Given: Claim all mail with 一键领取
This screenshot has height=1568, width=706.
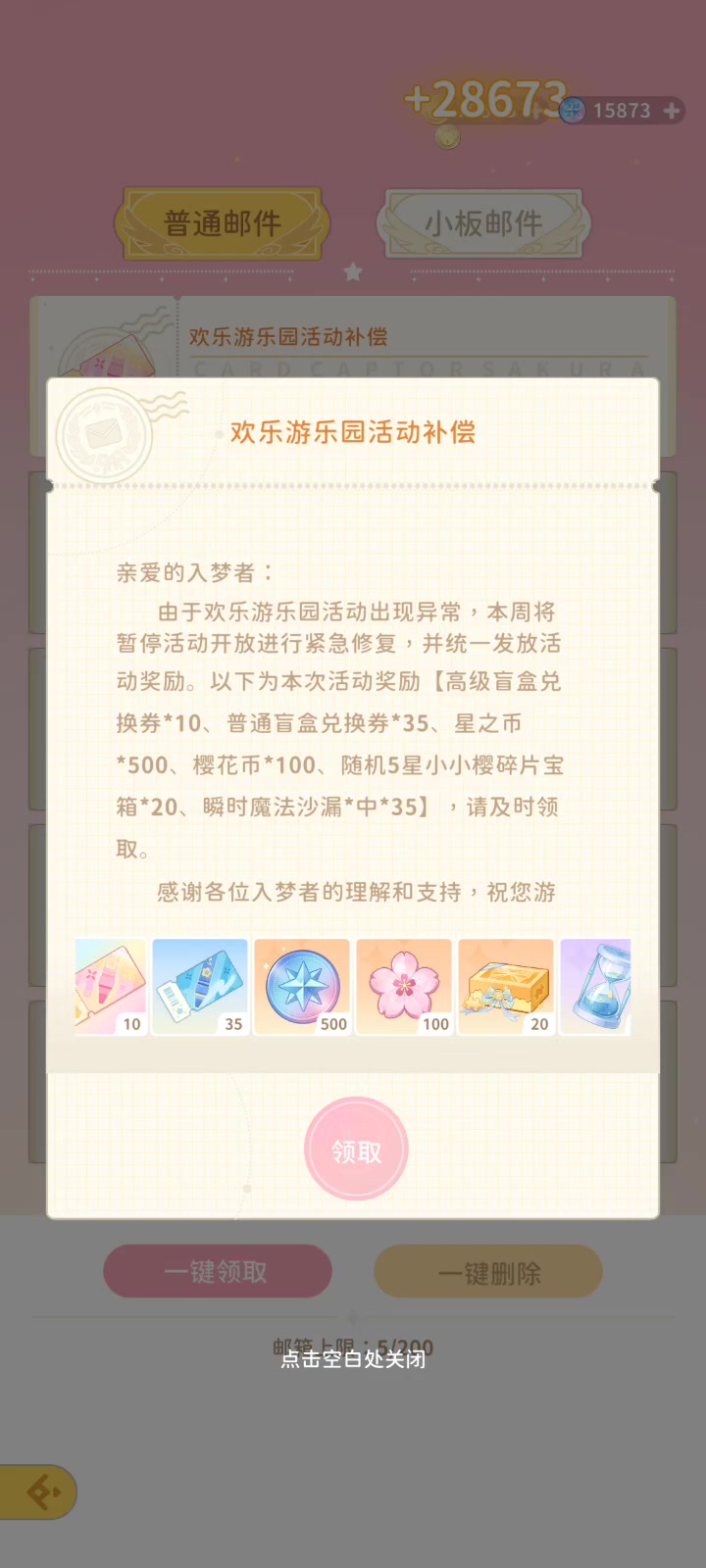Looking at the screenshot, I should coord(217,1272).
